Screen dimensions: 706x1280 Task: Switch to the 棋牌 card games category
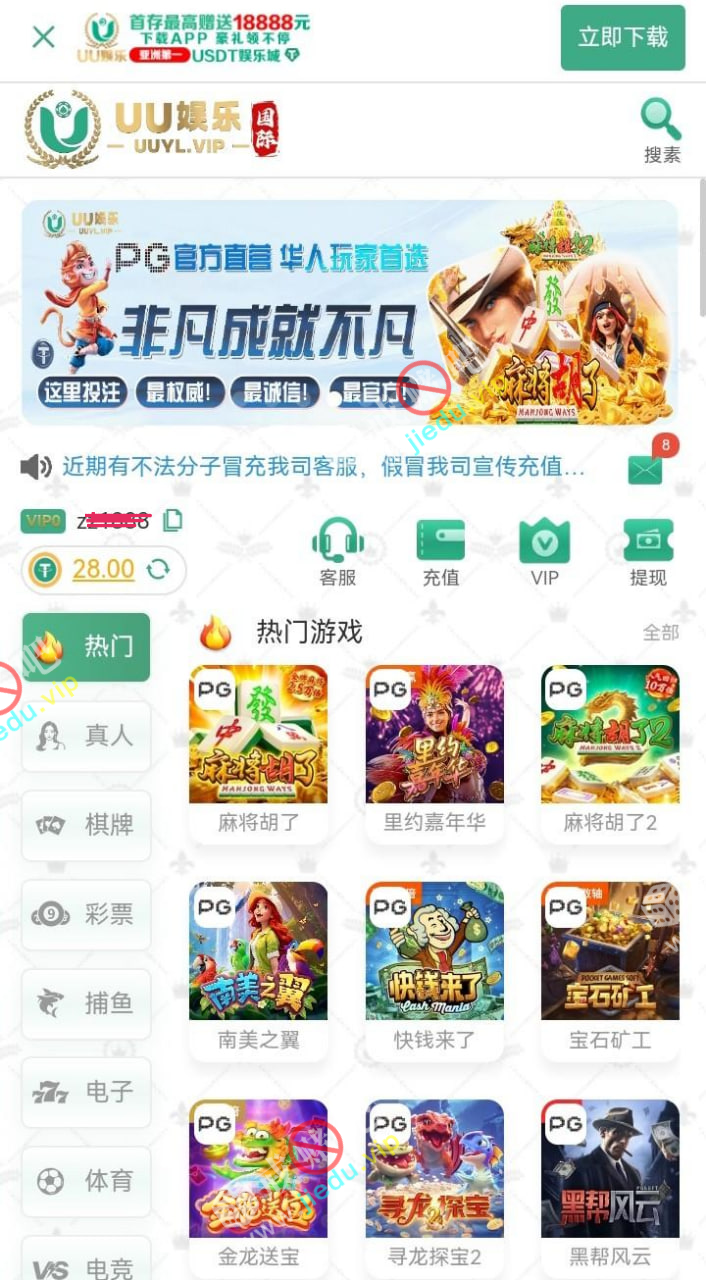click(x=87, y=825)
